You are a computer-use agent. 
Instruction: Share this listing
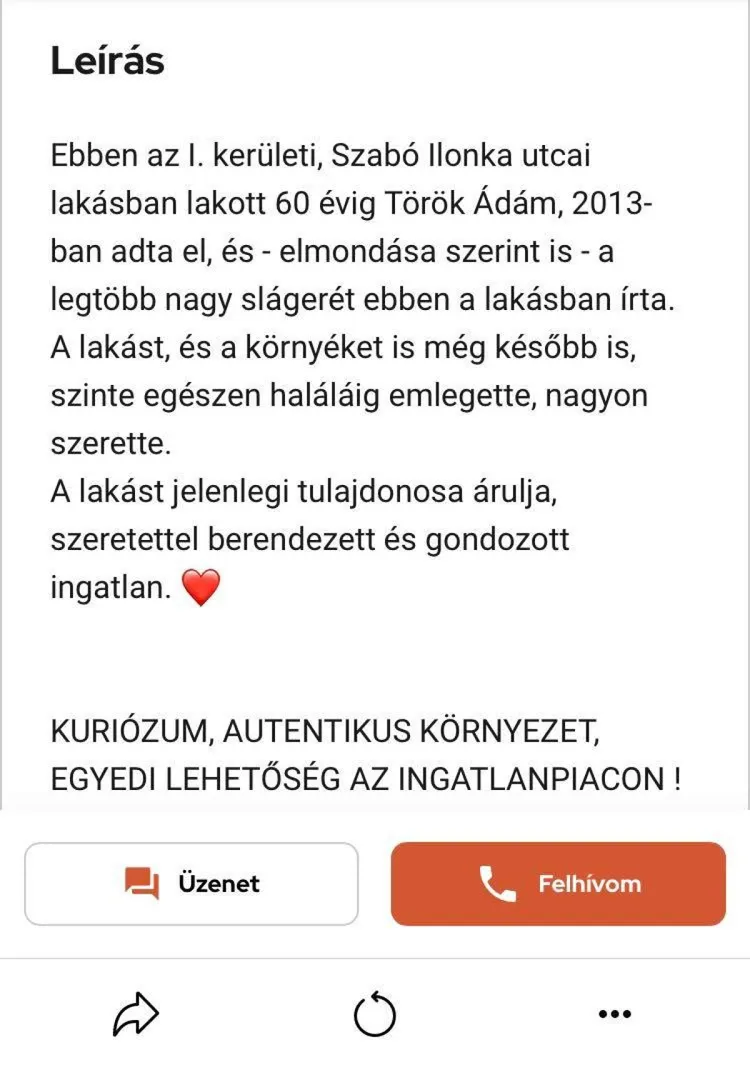pos(136,1015)
